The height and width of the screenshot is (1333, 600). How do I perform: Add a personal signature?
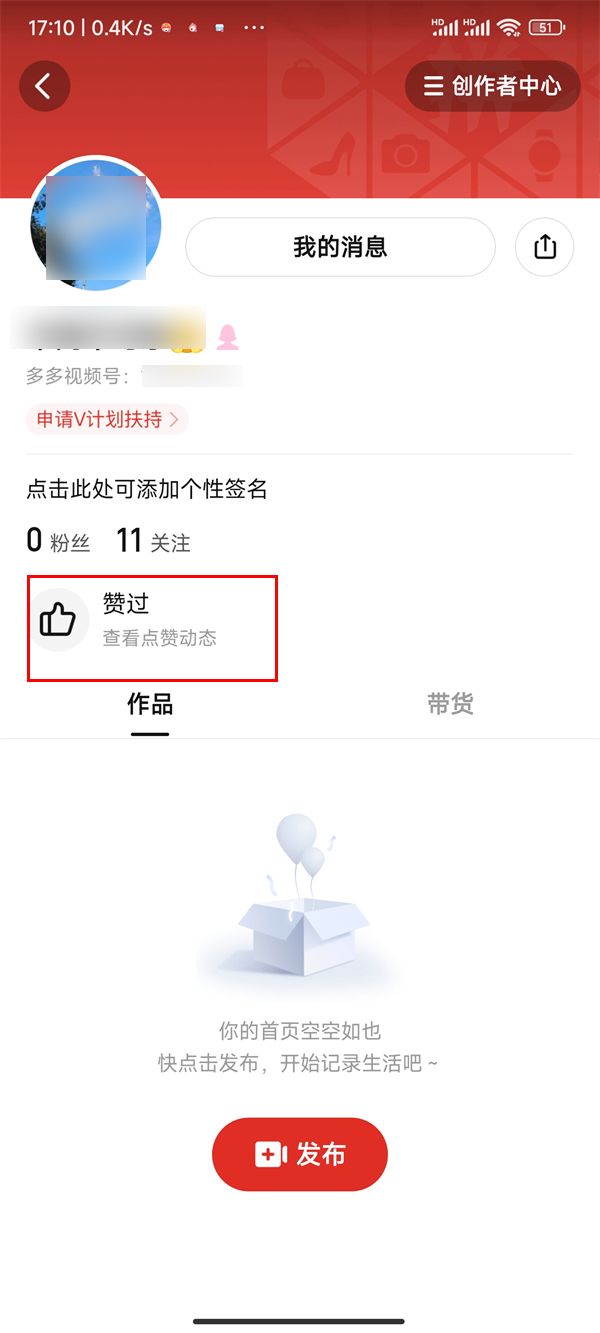click(x=147, y=489)
